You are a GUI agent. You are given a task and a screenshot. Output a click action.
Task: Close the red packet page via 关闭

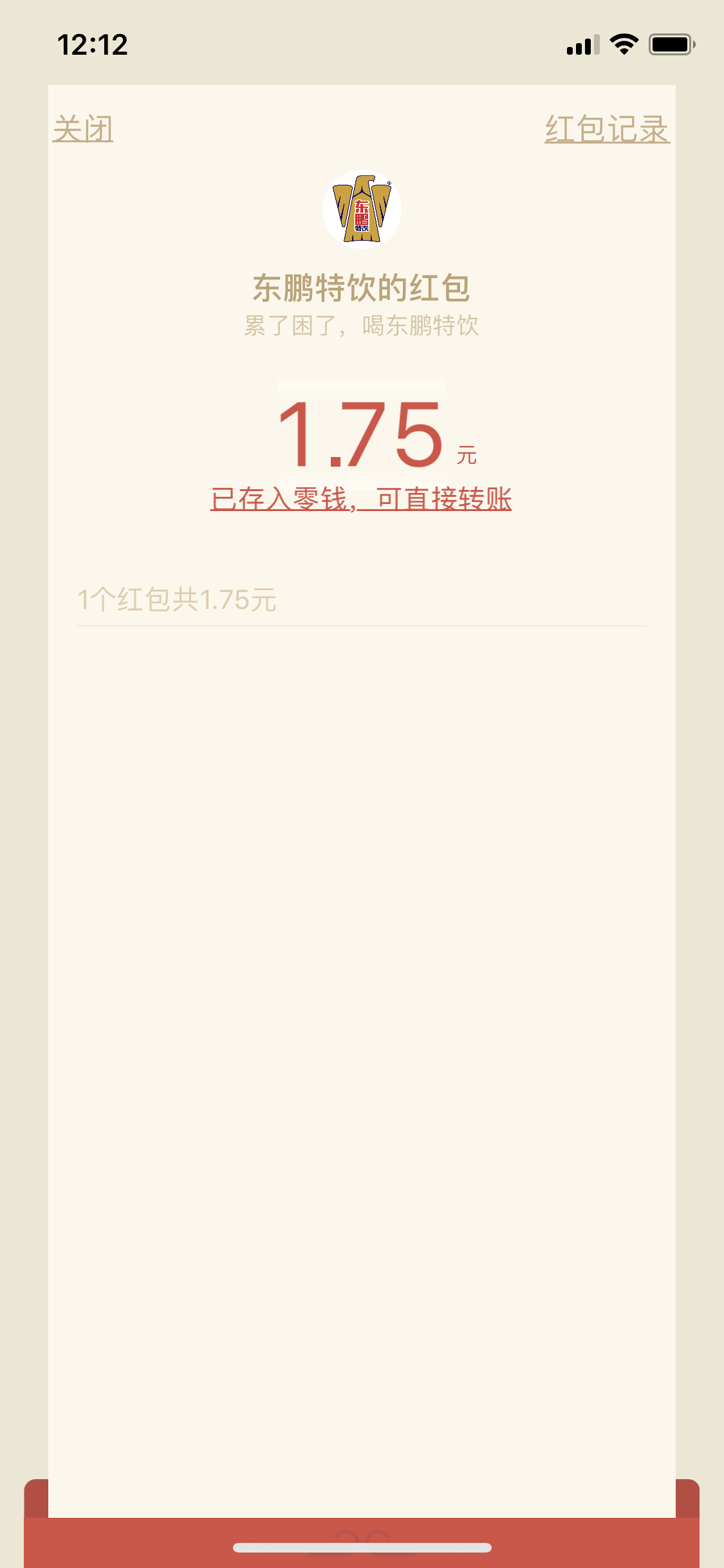coord(83,129)
